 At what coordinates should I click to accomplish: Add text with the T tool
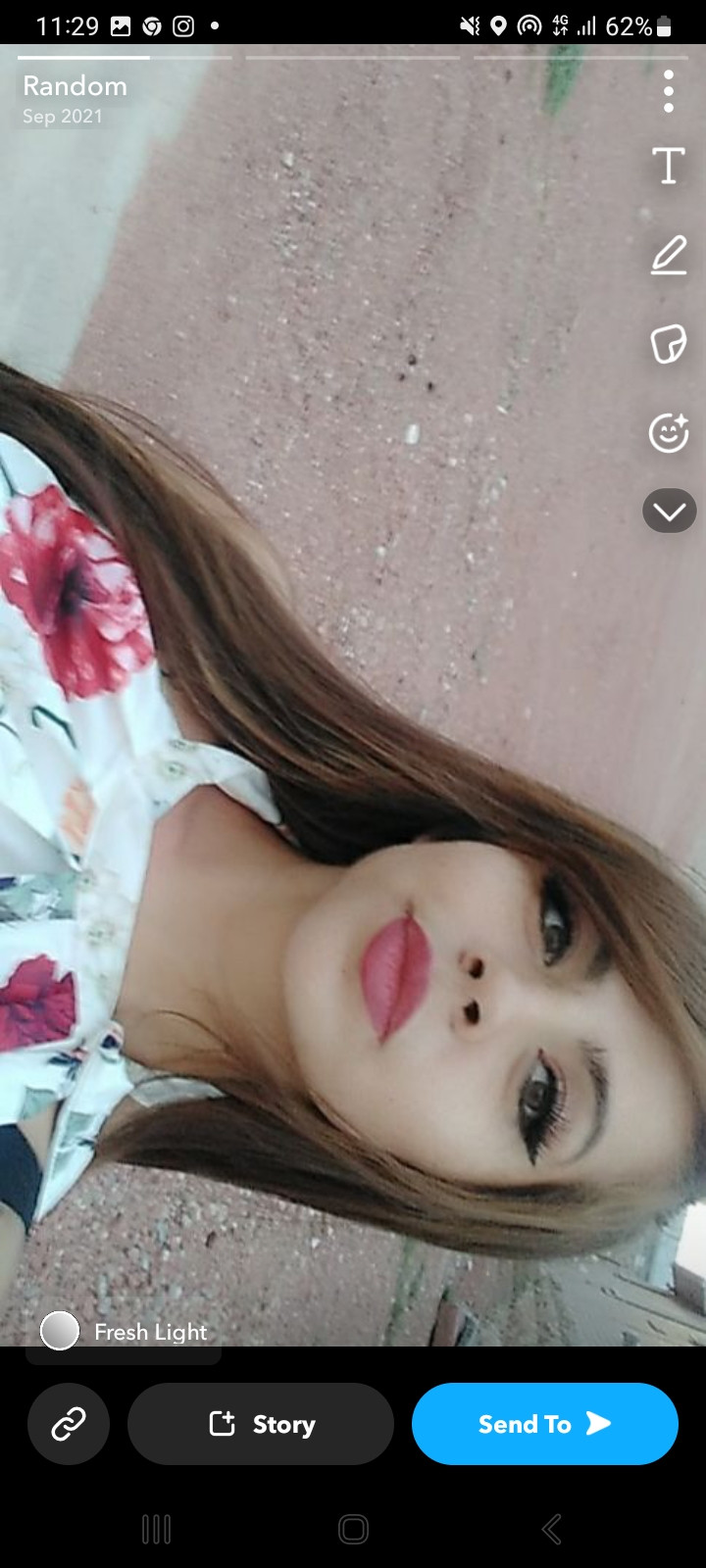[x=669, y=166]
